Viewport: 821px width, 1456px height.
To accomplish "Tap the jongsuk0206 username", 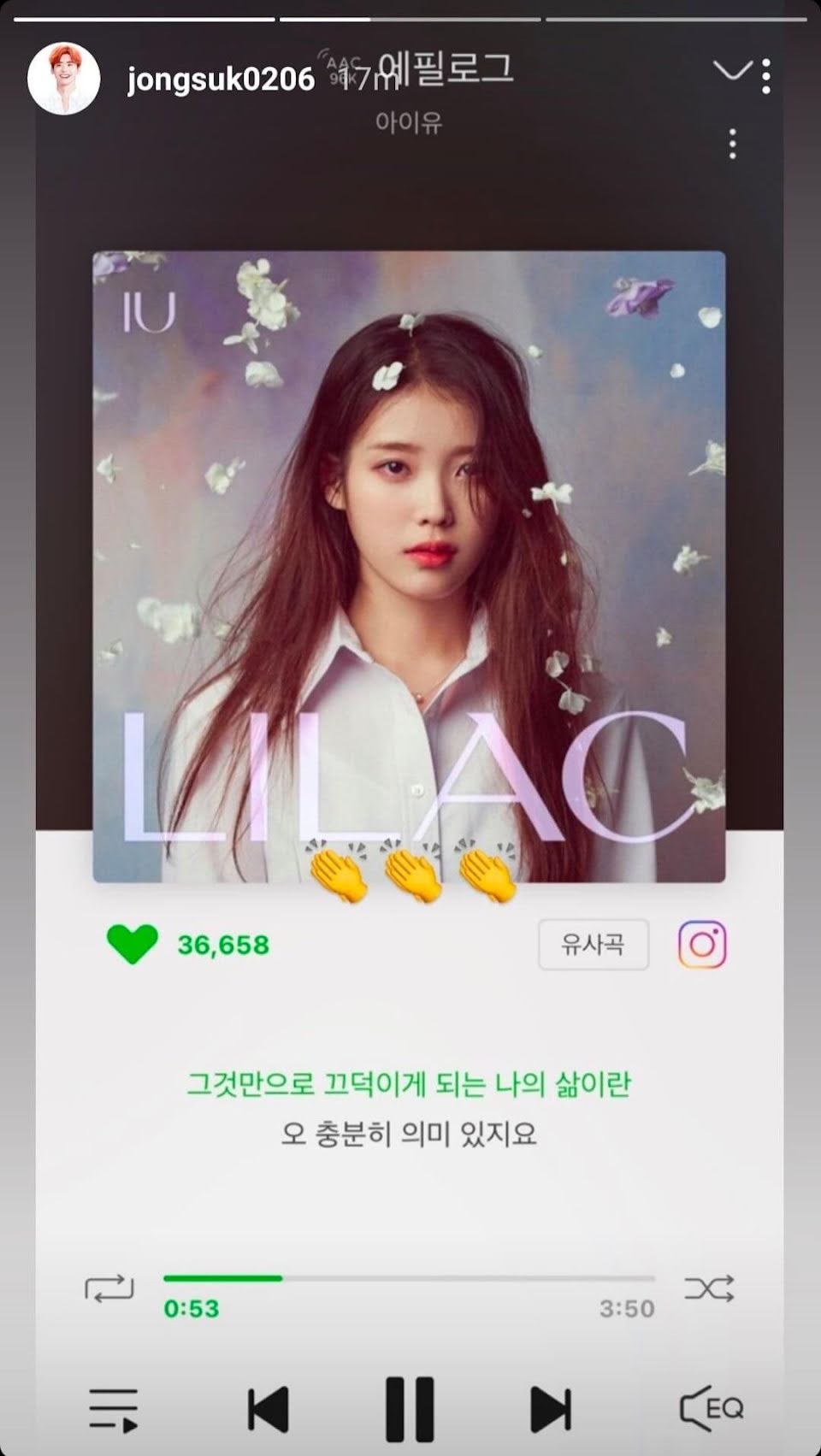I will (x=221, y=80).
